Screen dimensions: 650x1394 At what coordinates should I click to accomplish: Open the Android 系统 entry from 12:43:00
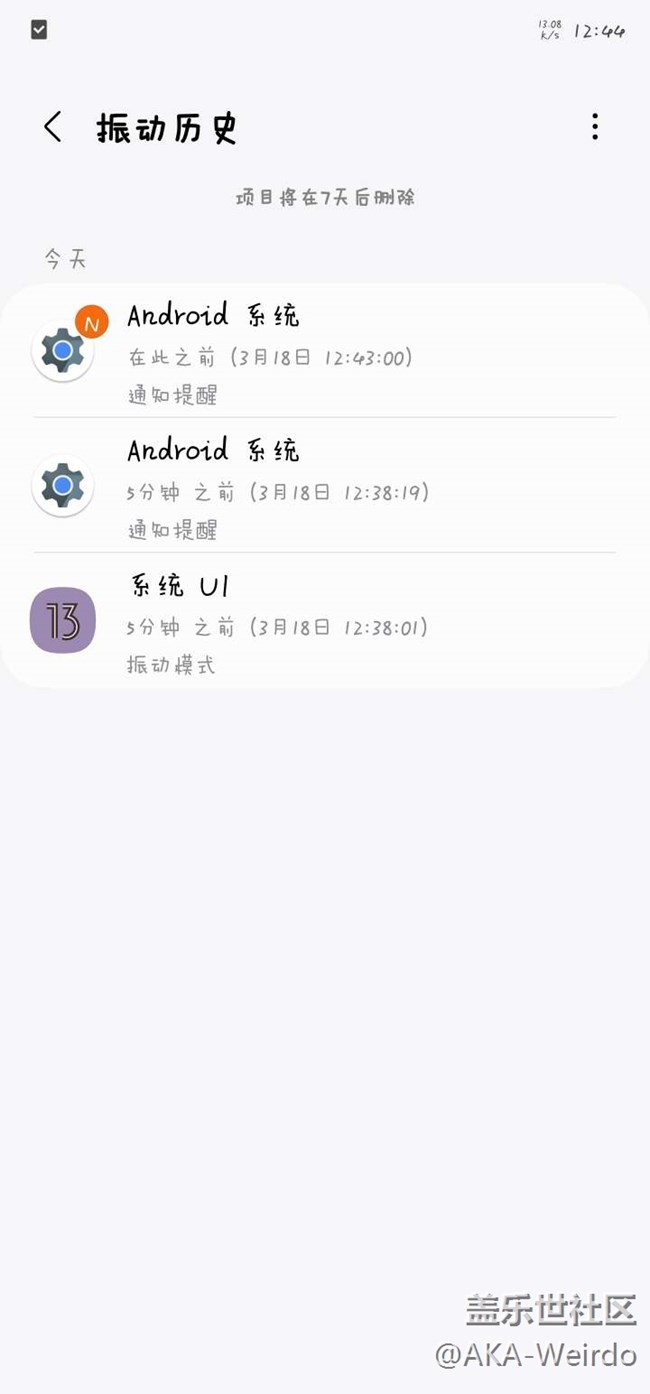point(325,352)
